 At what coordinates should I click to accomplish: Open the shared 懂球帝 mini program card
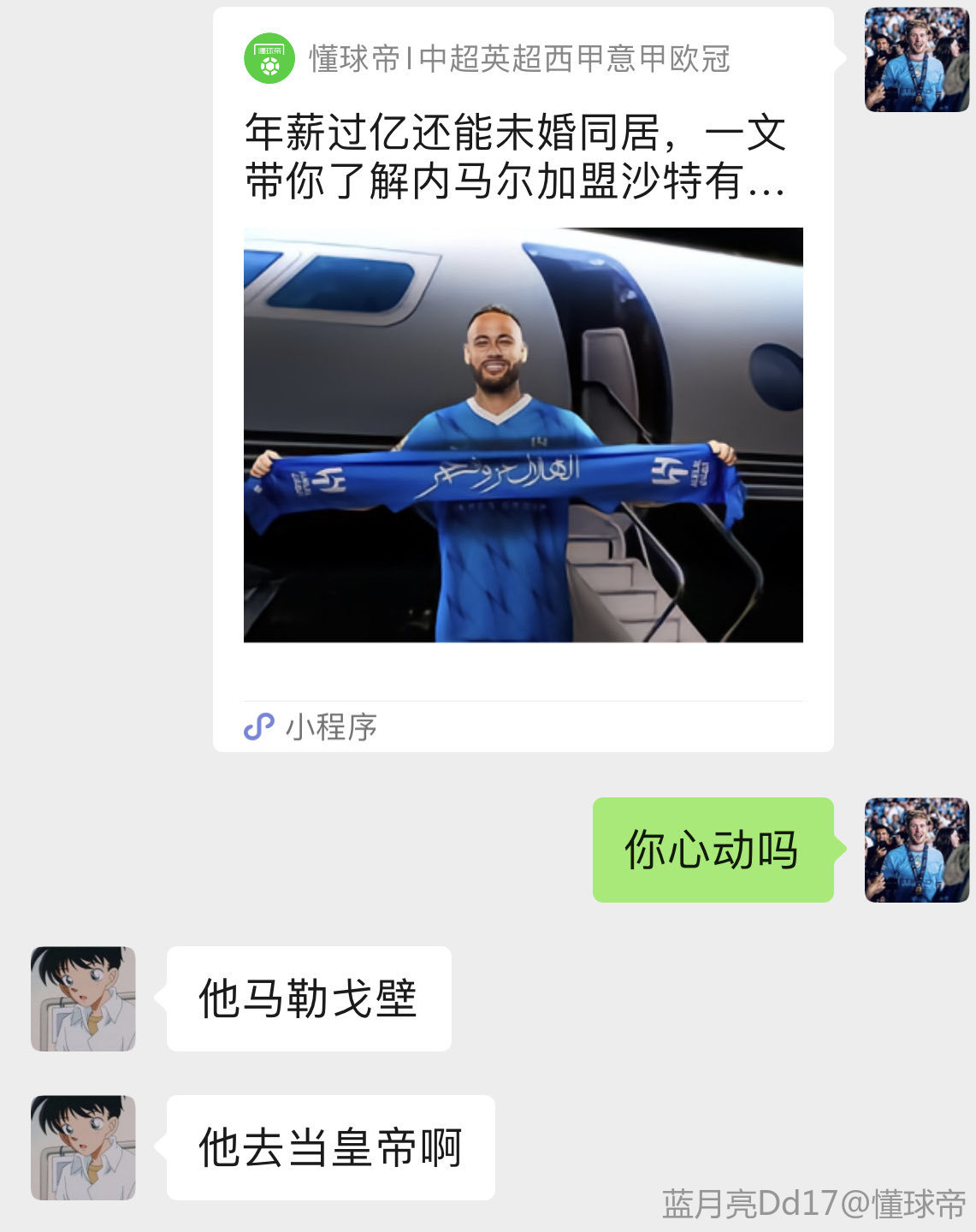pos(523,381)
